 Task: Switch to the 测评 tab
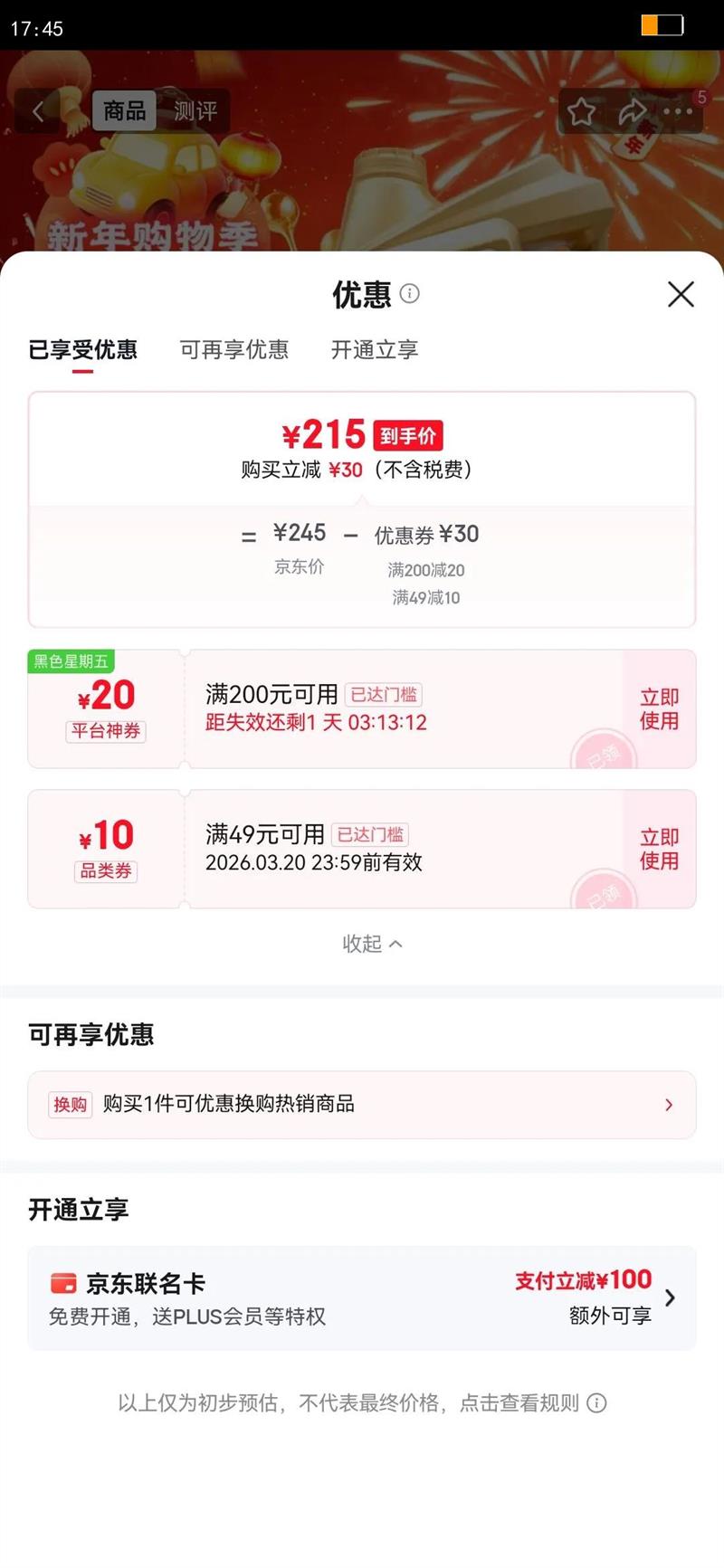pos(194,110)
